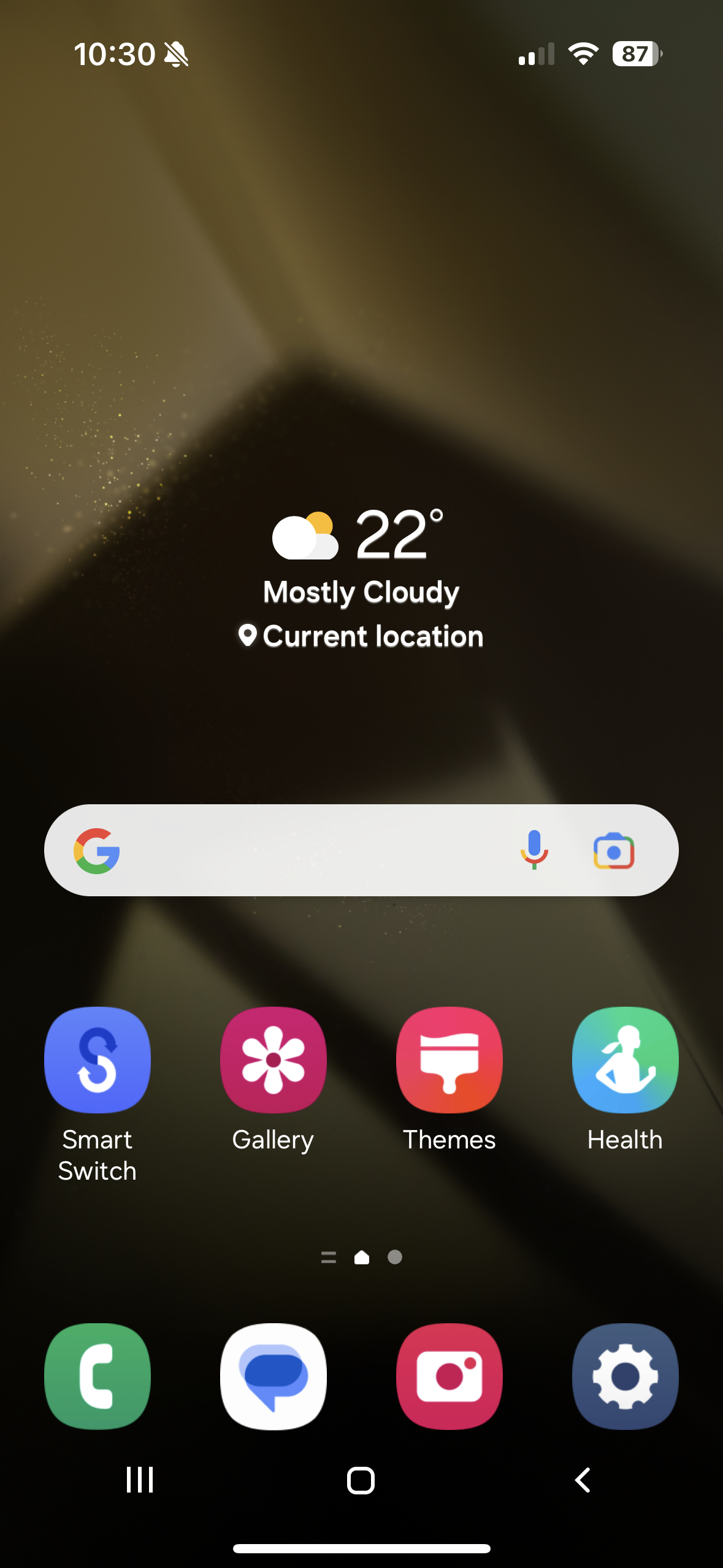Screen dimensions: 723x1568
Task: Open Google Lens camera search
Action: point(613,850)
